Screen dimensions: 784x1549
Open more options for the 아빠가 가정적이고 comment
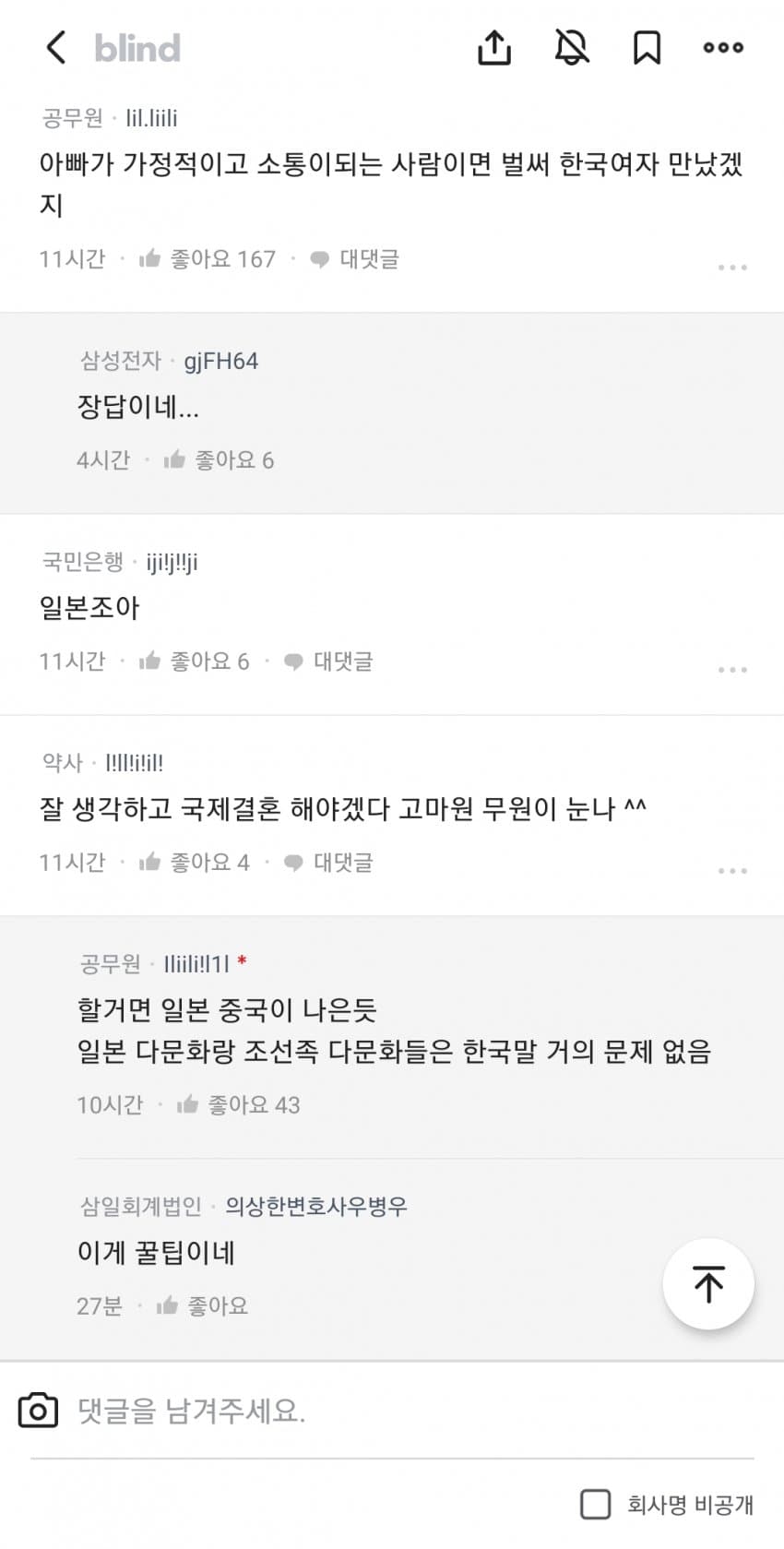pos(732,268)
